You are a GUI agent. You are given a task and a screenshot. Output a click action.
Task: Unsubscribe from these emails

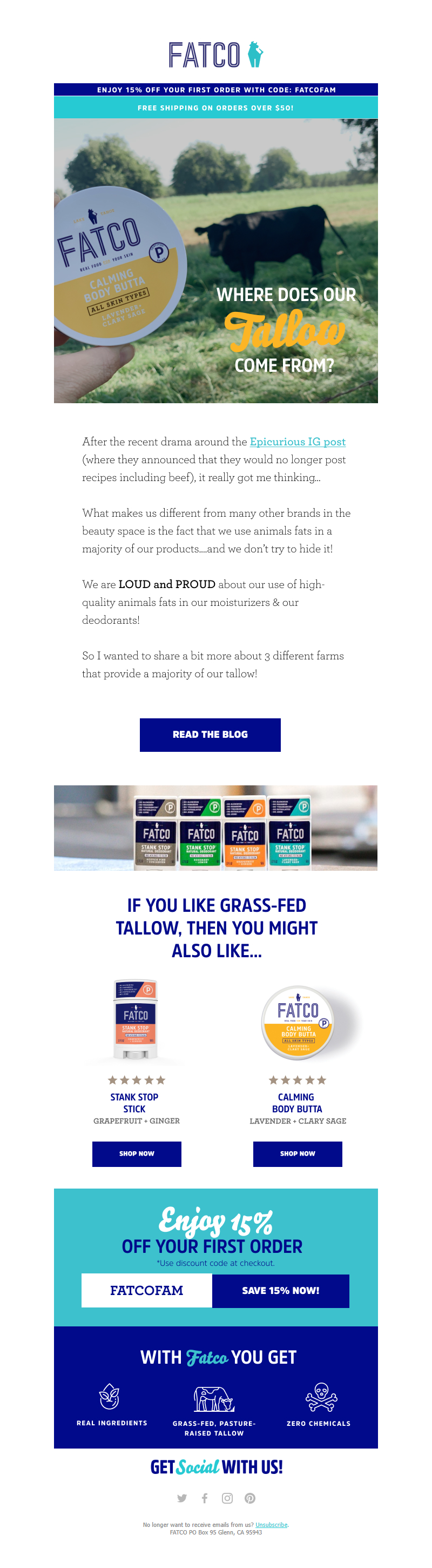[271, 1525]
